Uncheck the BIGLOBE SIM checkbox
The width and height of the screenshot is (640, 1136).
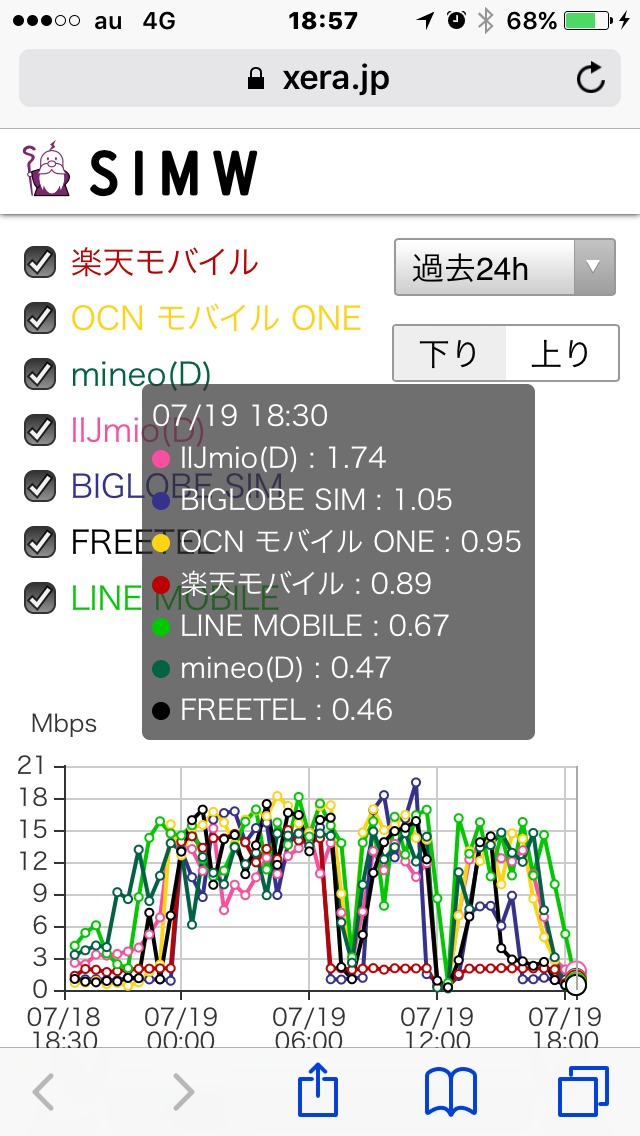coord(40,486)
